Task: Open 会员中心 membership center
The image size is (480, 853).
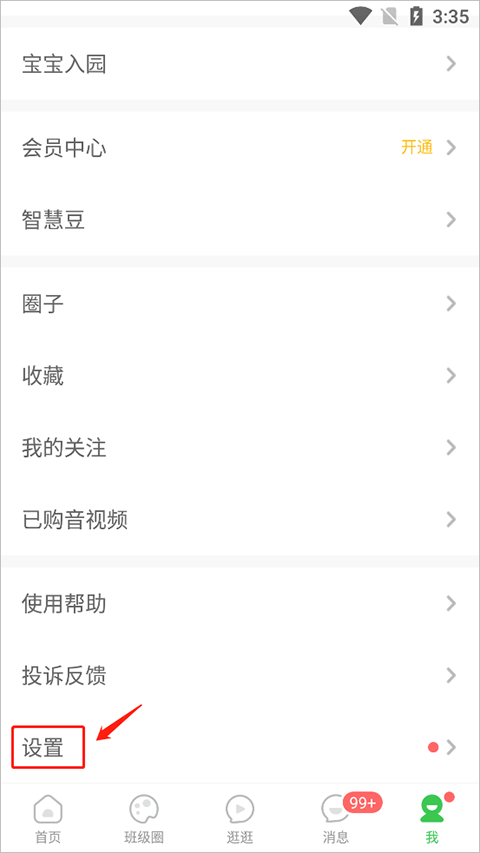Action: (239, 147)
